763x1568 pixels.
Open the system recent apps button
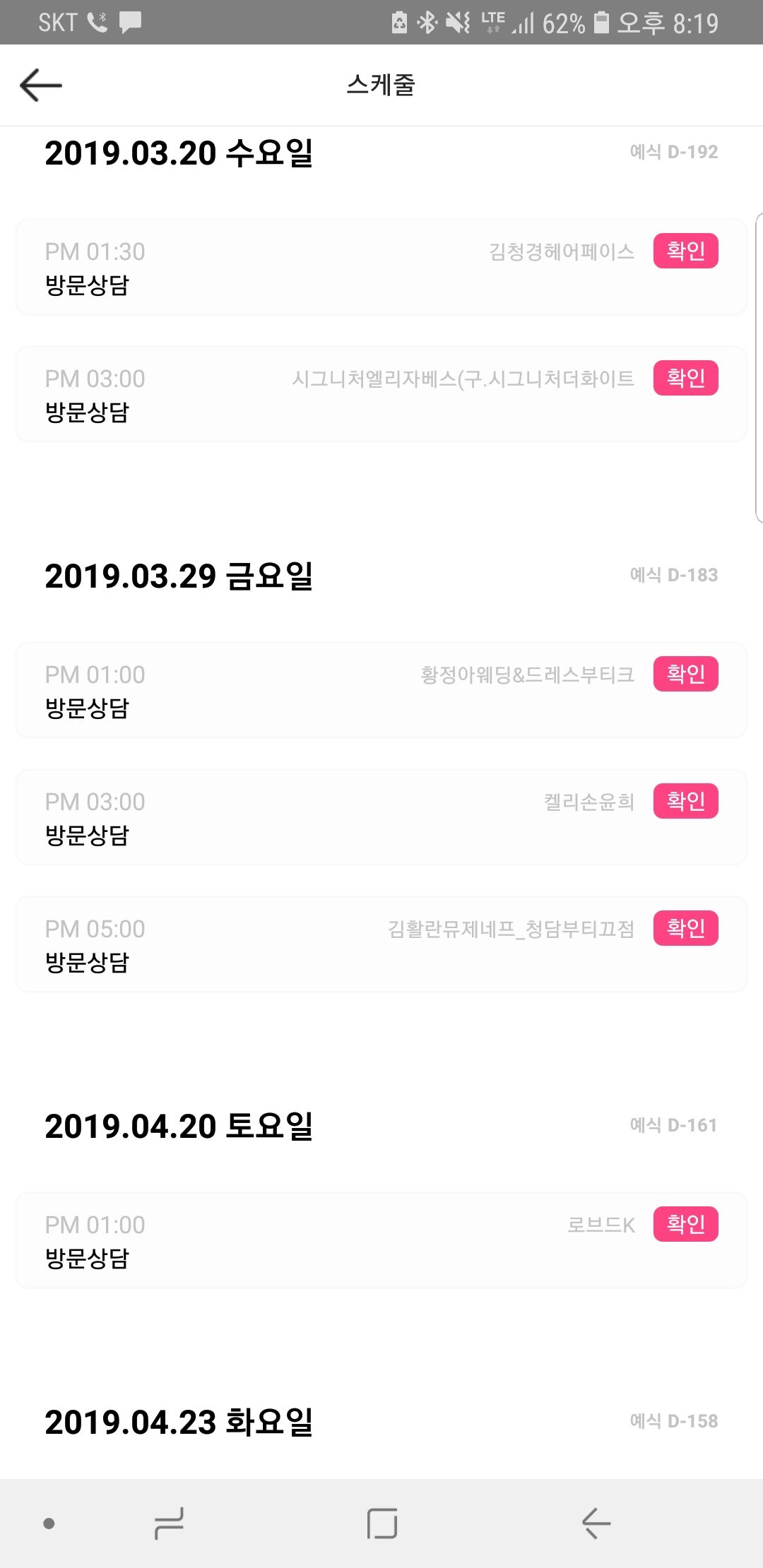coord(169,1523)
